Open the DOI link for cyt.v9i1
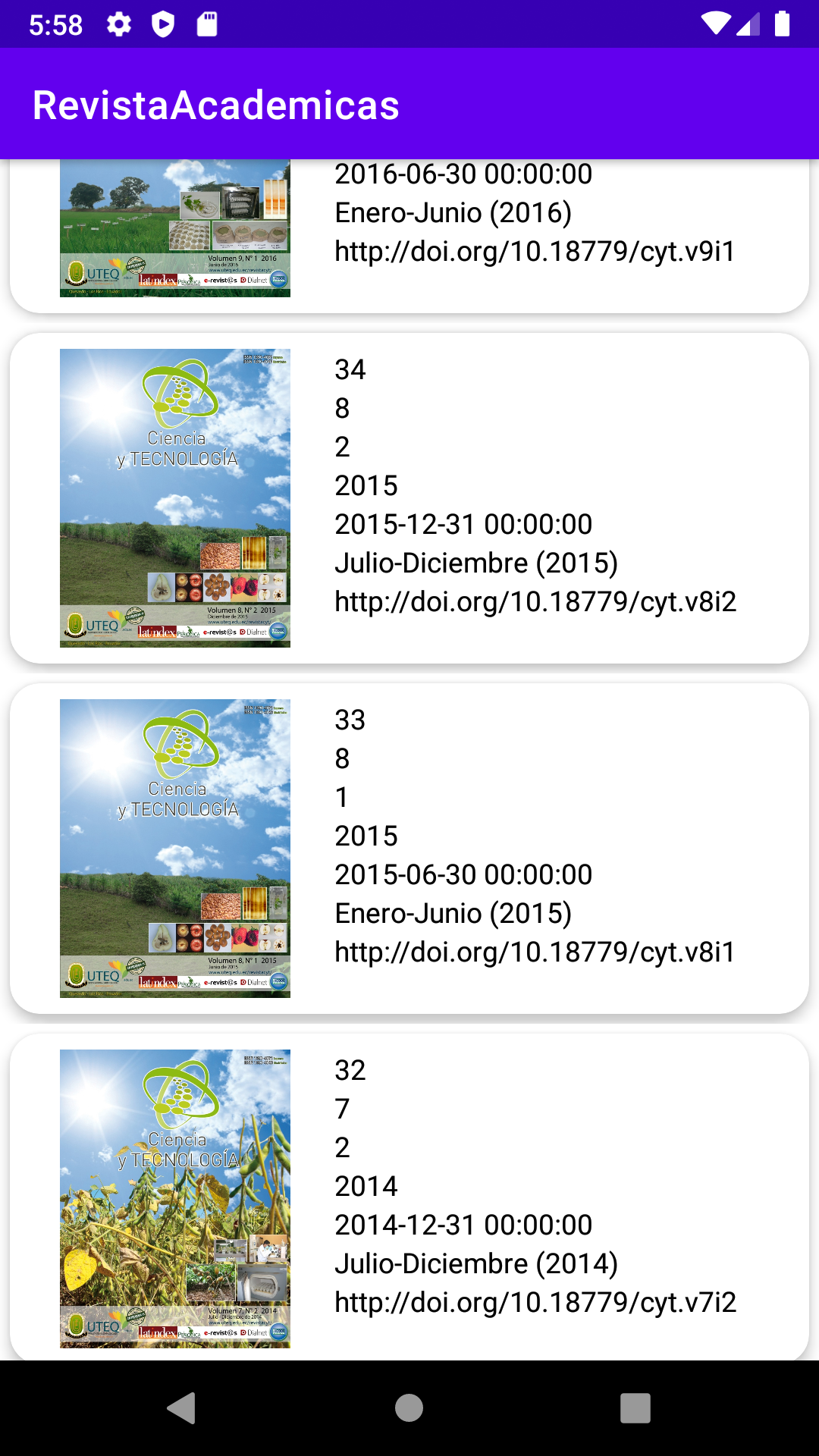 click(533, 250)
